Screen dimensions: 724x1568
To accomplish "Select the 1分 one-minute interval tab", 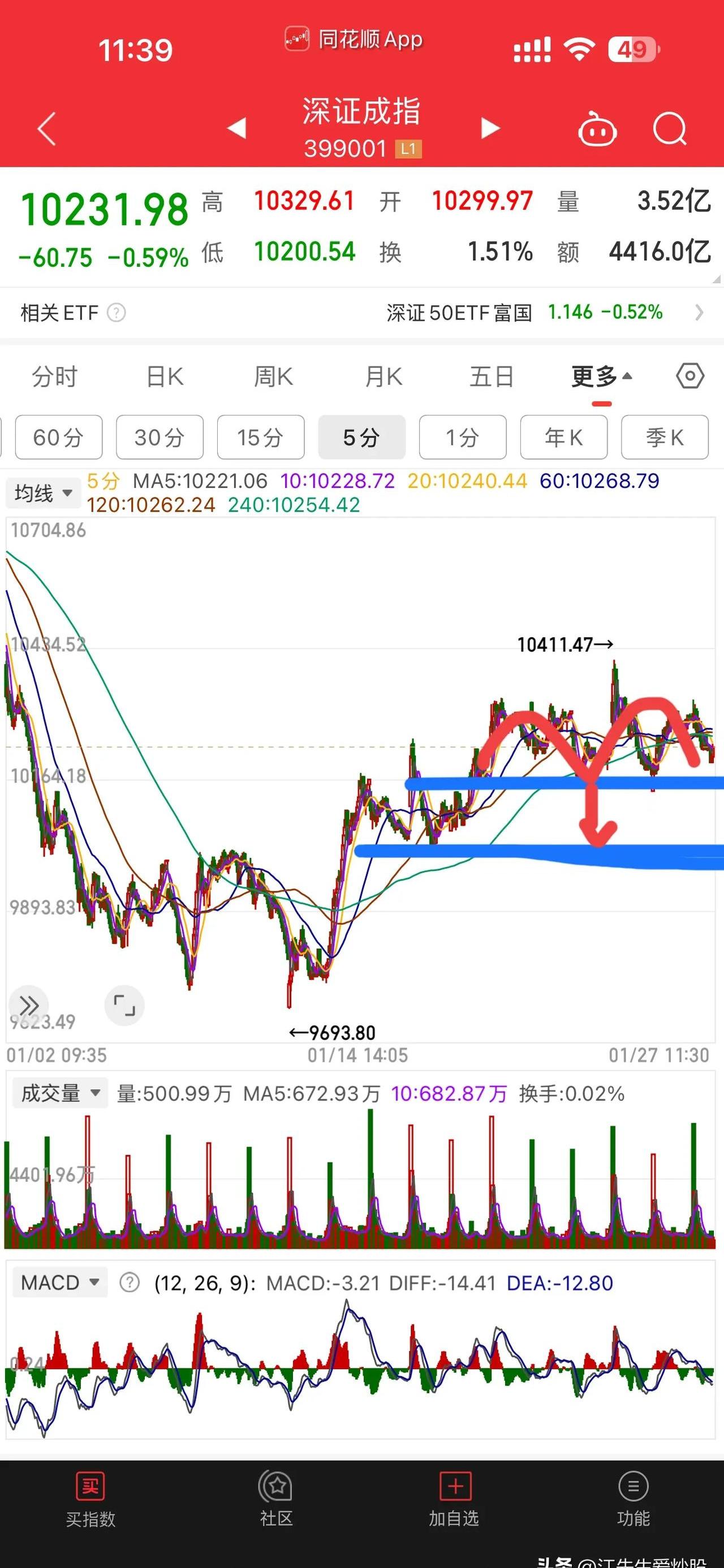I will click(x=462, y=437).
